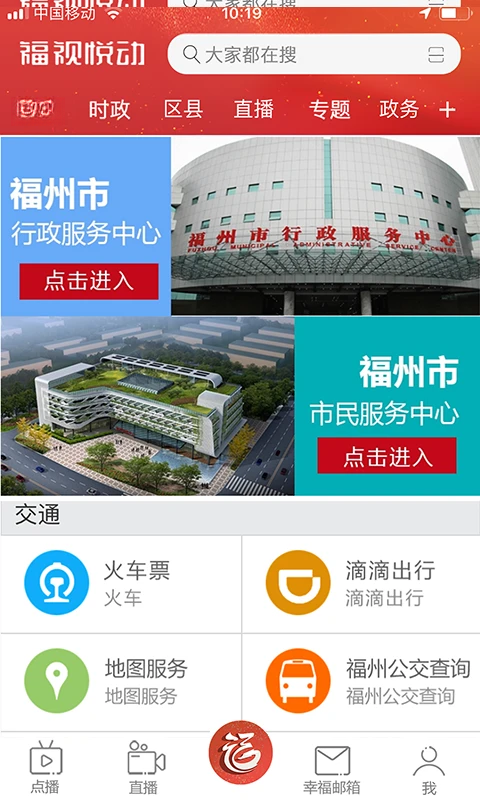Tap the red center 福 button
The image size is (480, 800).
tap(240, 752)
